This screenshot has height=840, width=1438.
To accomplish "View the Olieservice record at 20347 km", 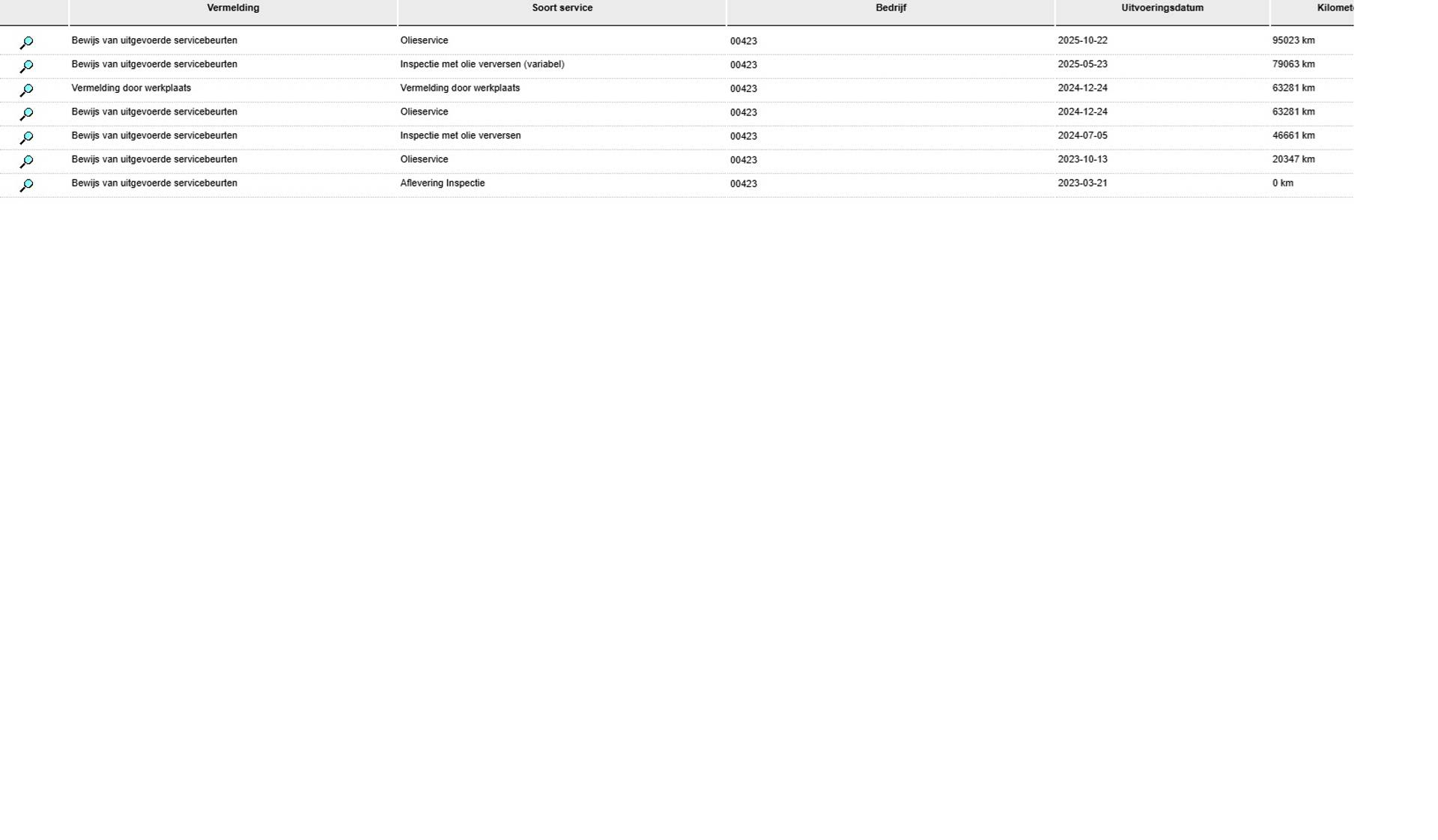I will pyautogui.click(x=26, y=162).
